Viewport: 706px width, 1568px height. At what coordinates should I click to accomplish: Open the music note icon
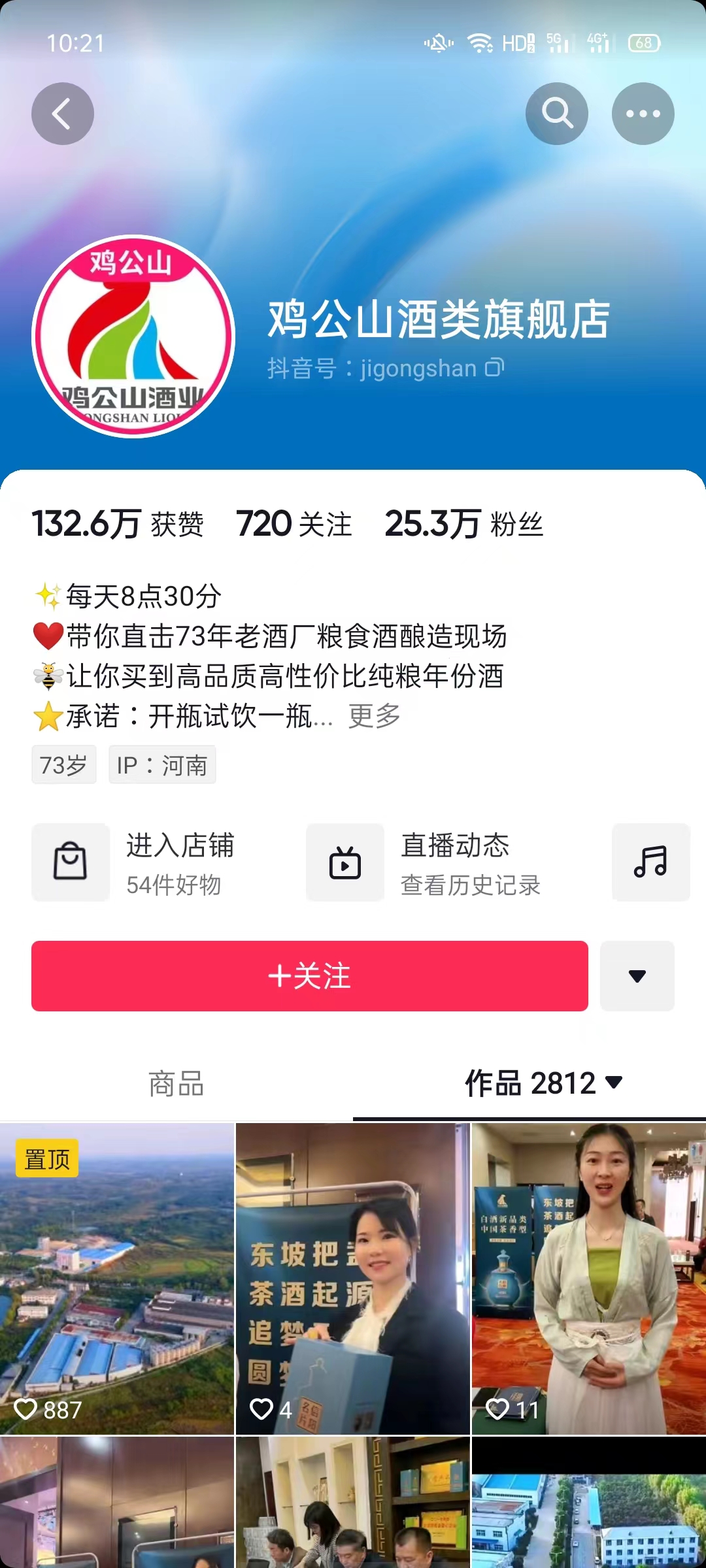point(650,861)
